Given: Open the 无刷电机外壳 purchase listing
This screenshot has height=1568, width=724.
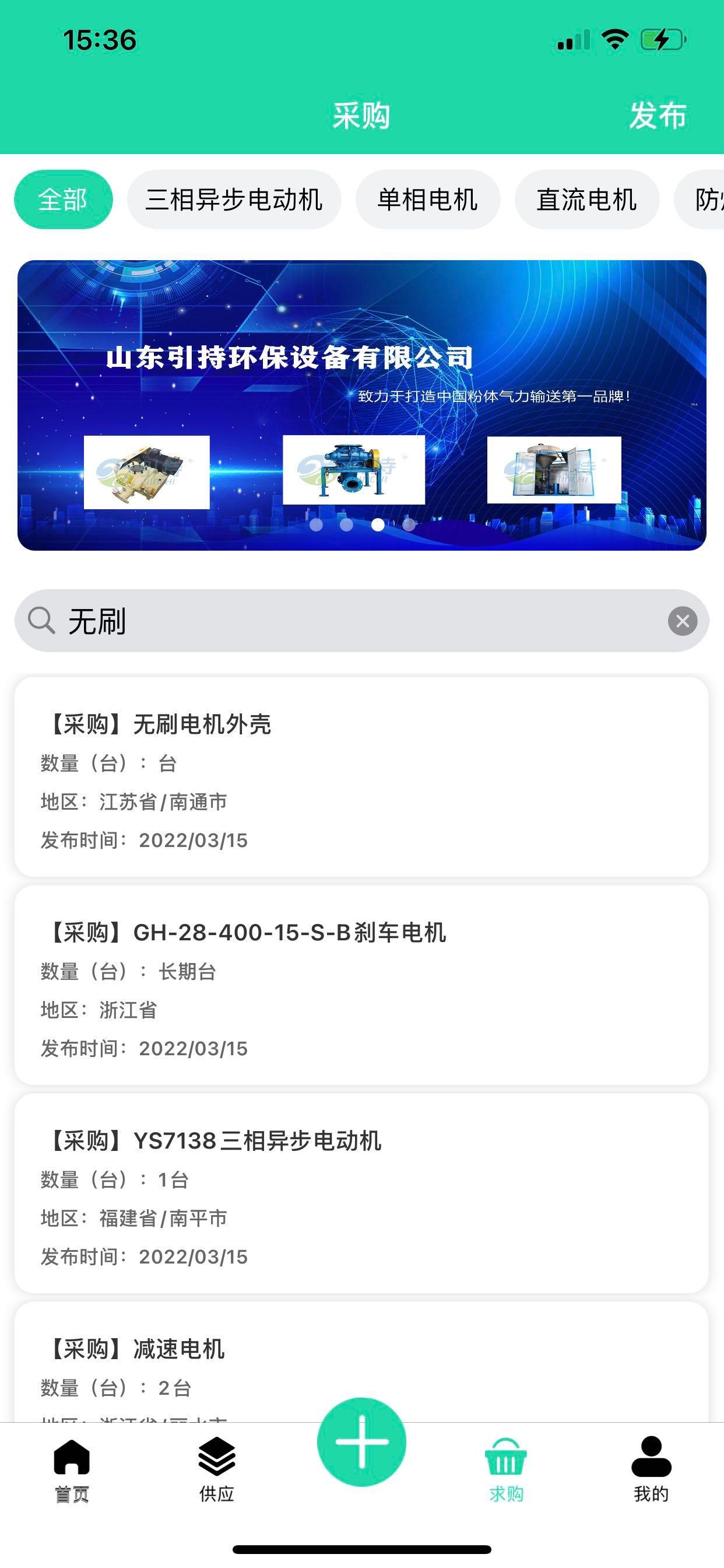Looking at the screenshot, I should (x=361, y=776).
